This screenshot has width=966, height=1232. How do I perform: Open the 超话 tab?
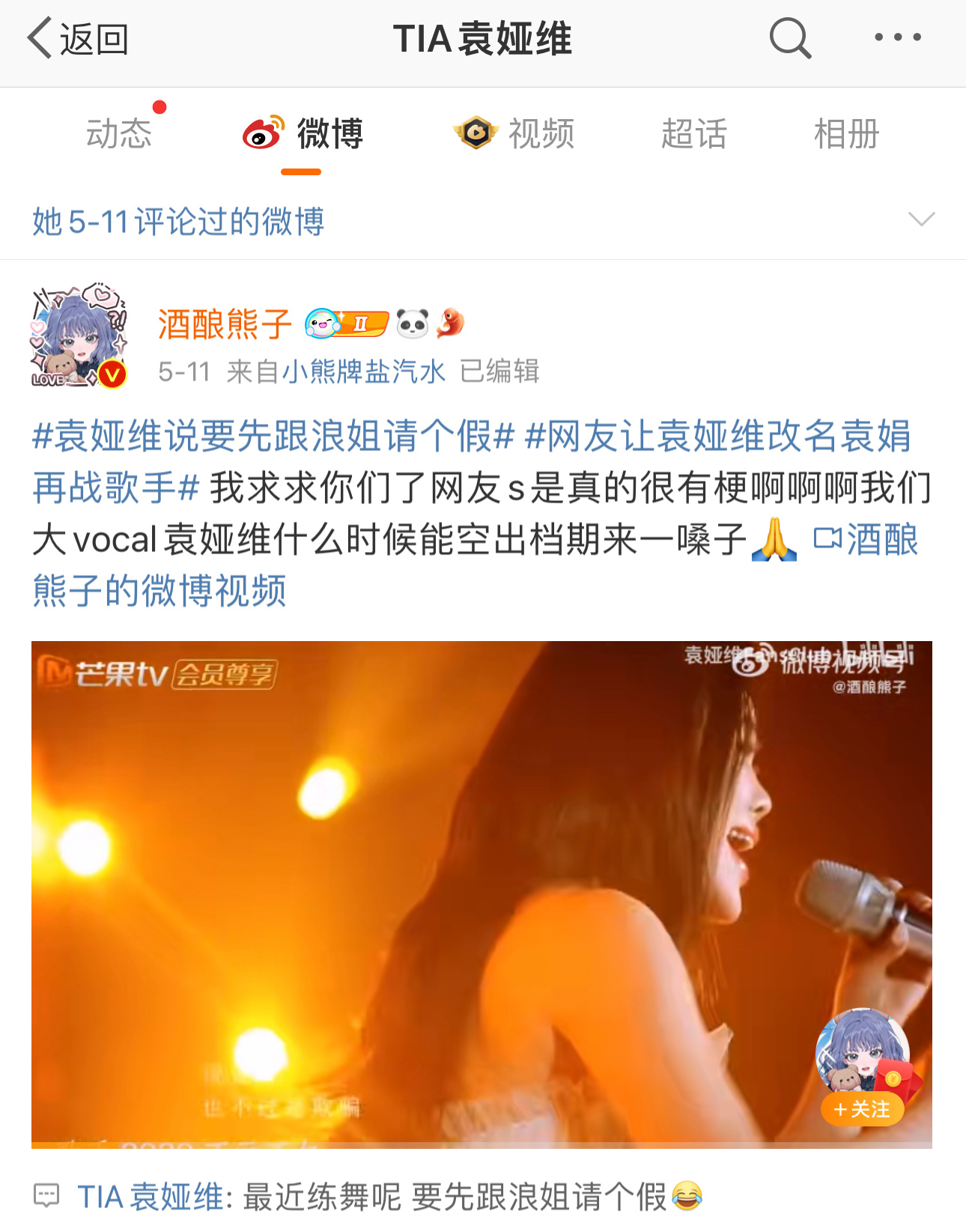(x=693, y=135)
